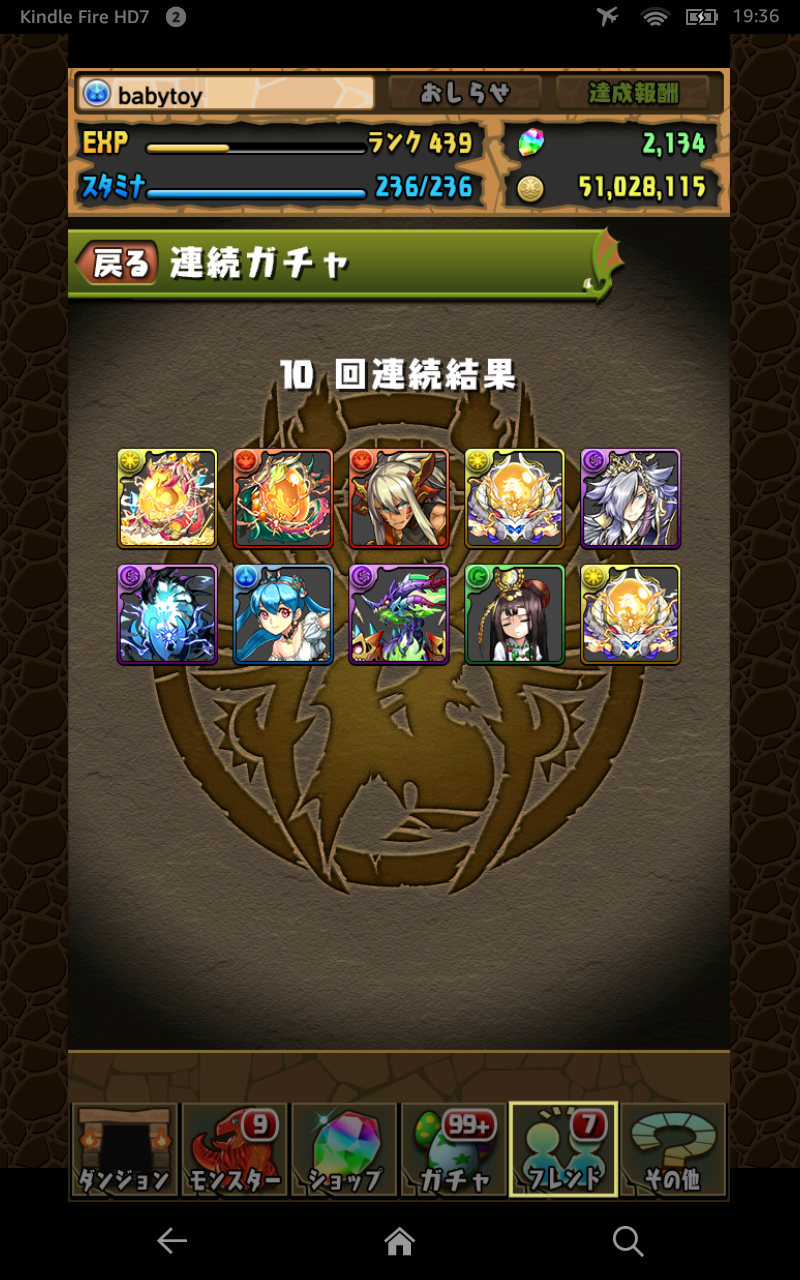Go to the ガチャ tab

pyautogui.click(x=454, y=1149)
